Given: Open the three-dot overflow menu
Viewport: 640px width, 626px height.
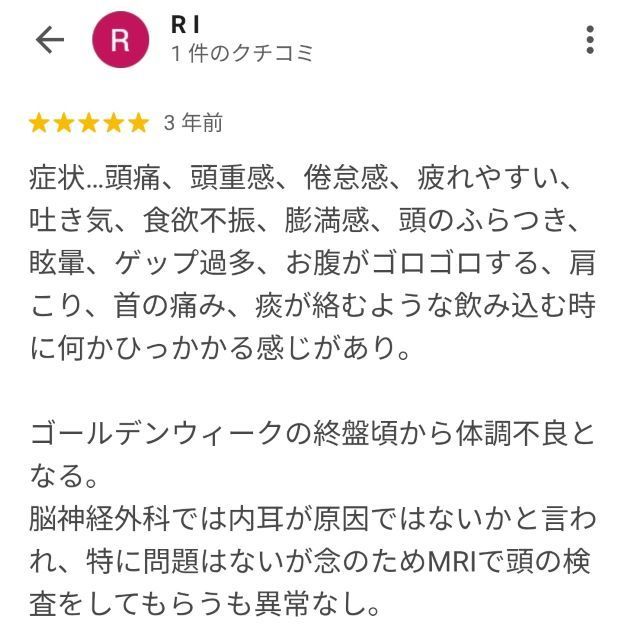Looking at the screenshot, I should coord(590,40).
